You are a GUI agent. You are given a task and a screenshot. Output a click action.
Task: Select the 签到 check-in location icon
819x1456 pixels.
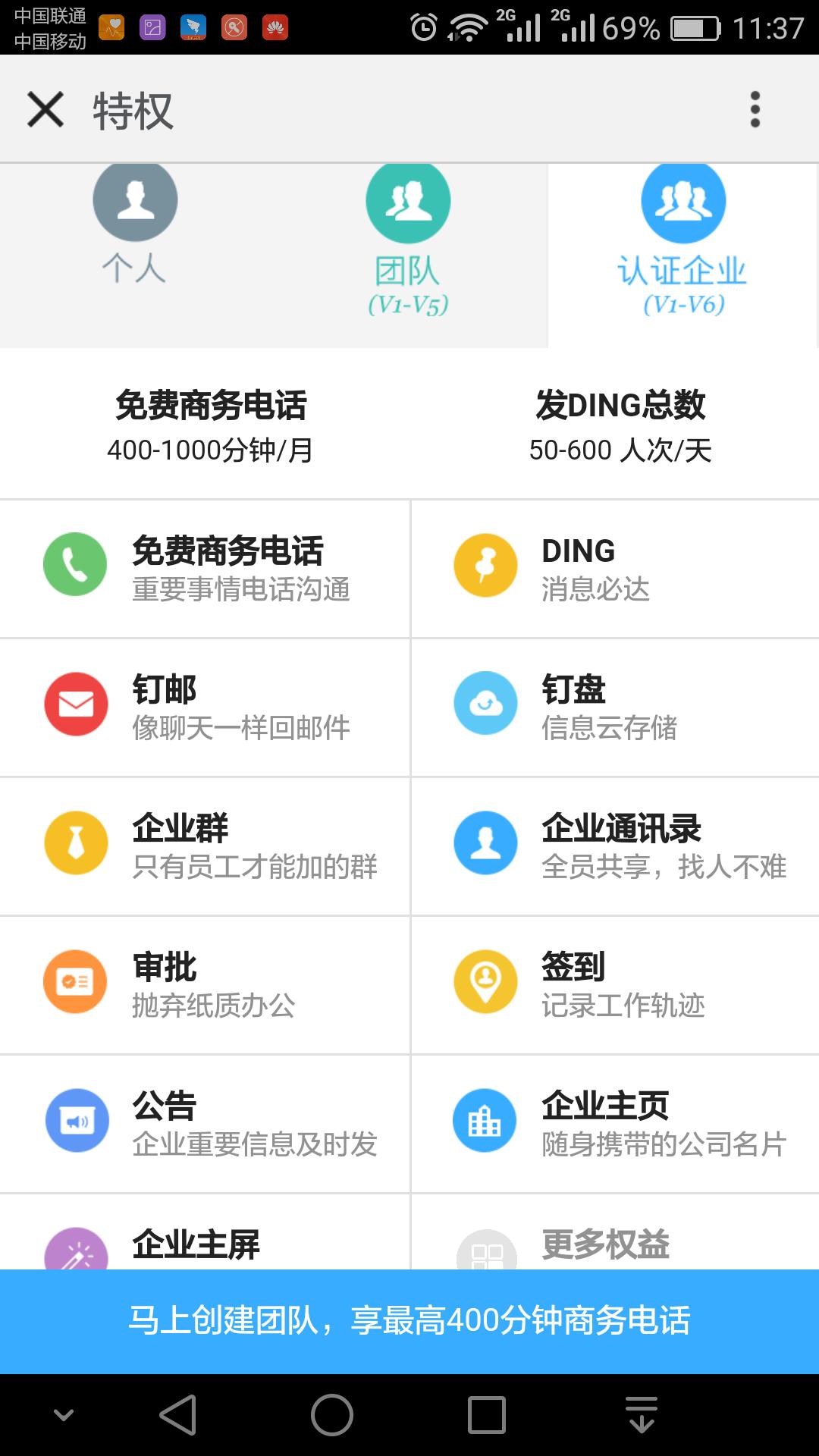(x=485, y=981)
